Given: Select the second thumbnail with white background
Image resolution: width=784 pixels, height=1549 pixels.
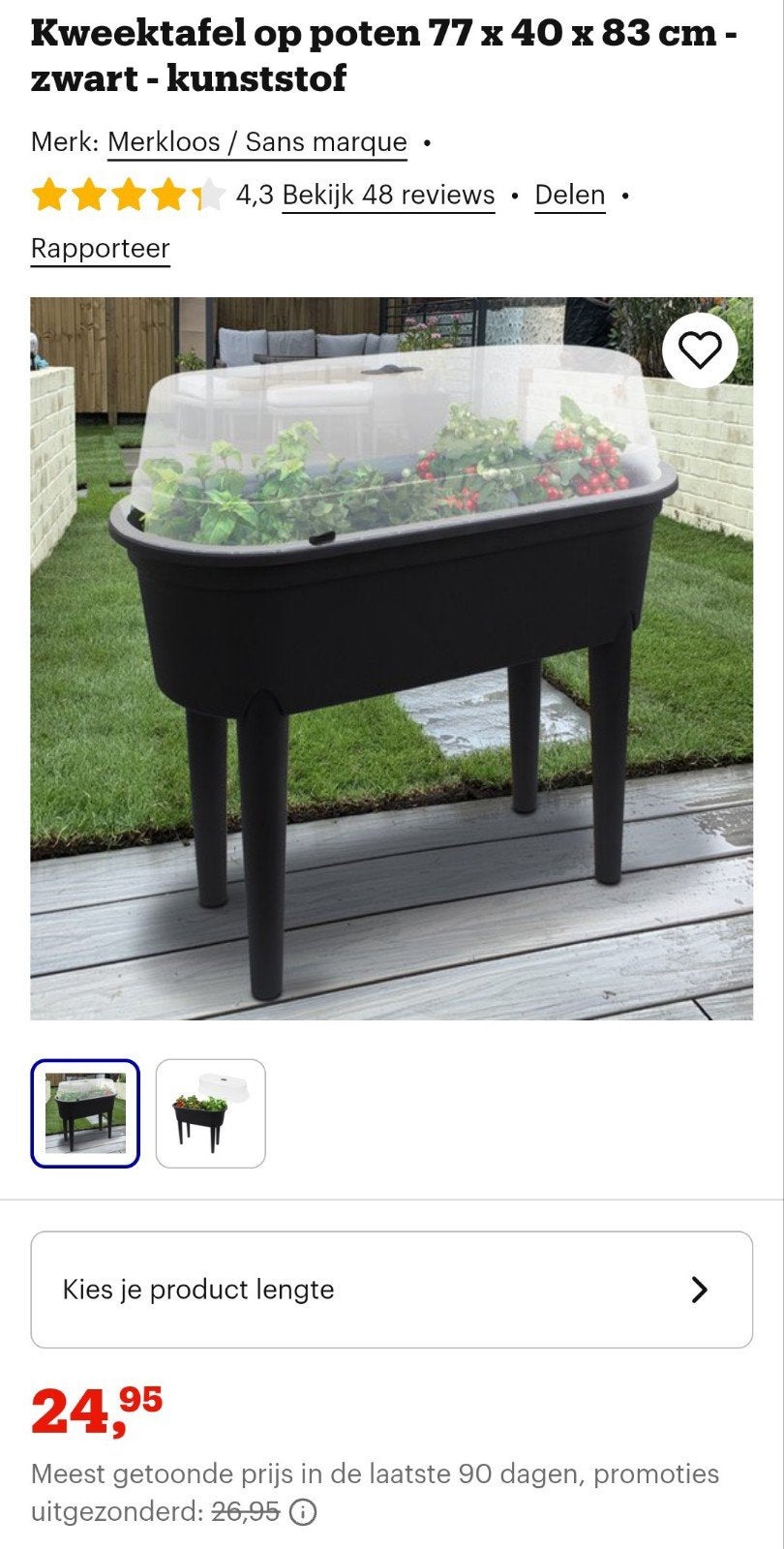Looking at the screenshot, I should coord(211,1113).
